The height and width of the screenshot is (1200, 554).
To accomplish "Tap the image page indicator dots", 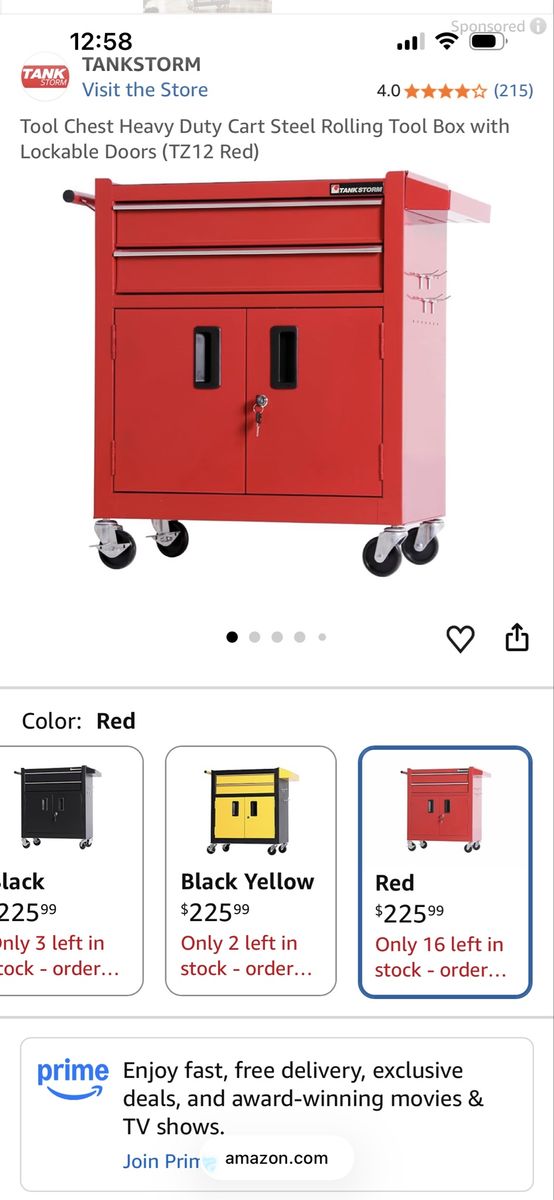I will pyautogui.click(x=277, y=637).
